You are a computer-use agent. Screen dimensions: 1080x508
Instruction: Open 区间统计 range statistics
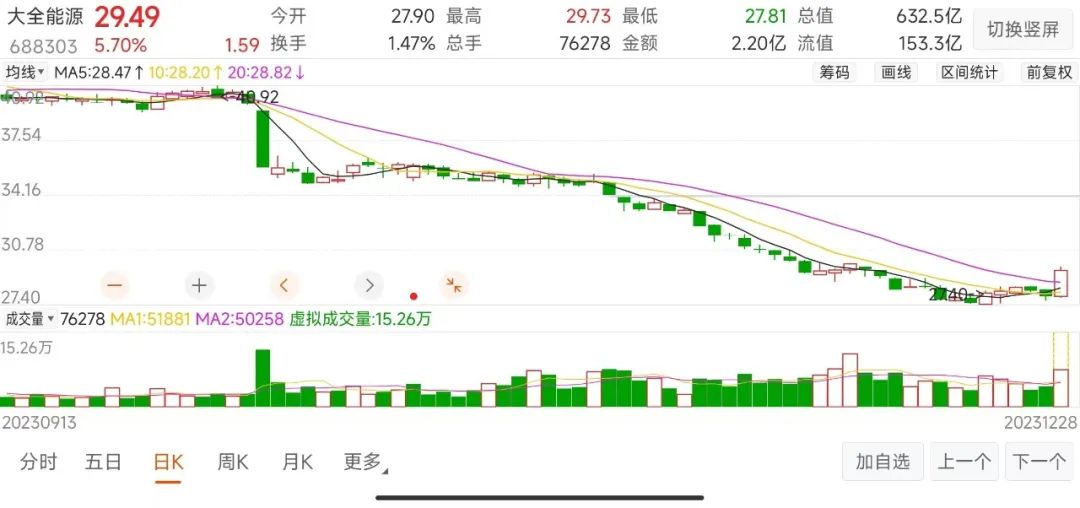(969, 72)
